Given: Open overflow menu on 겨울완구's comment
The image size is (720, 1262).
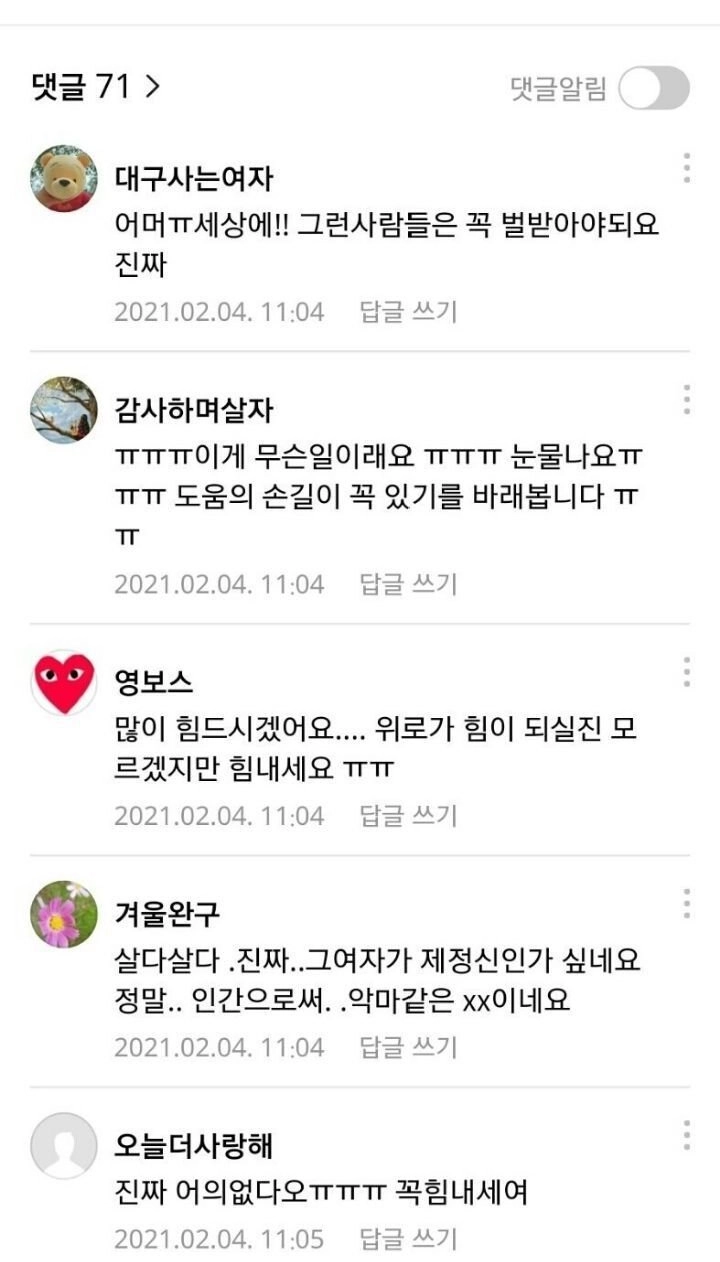Looking at the screenshot, I should (686, 903).
